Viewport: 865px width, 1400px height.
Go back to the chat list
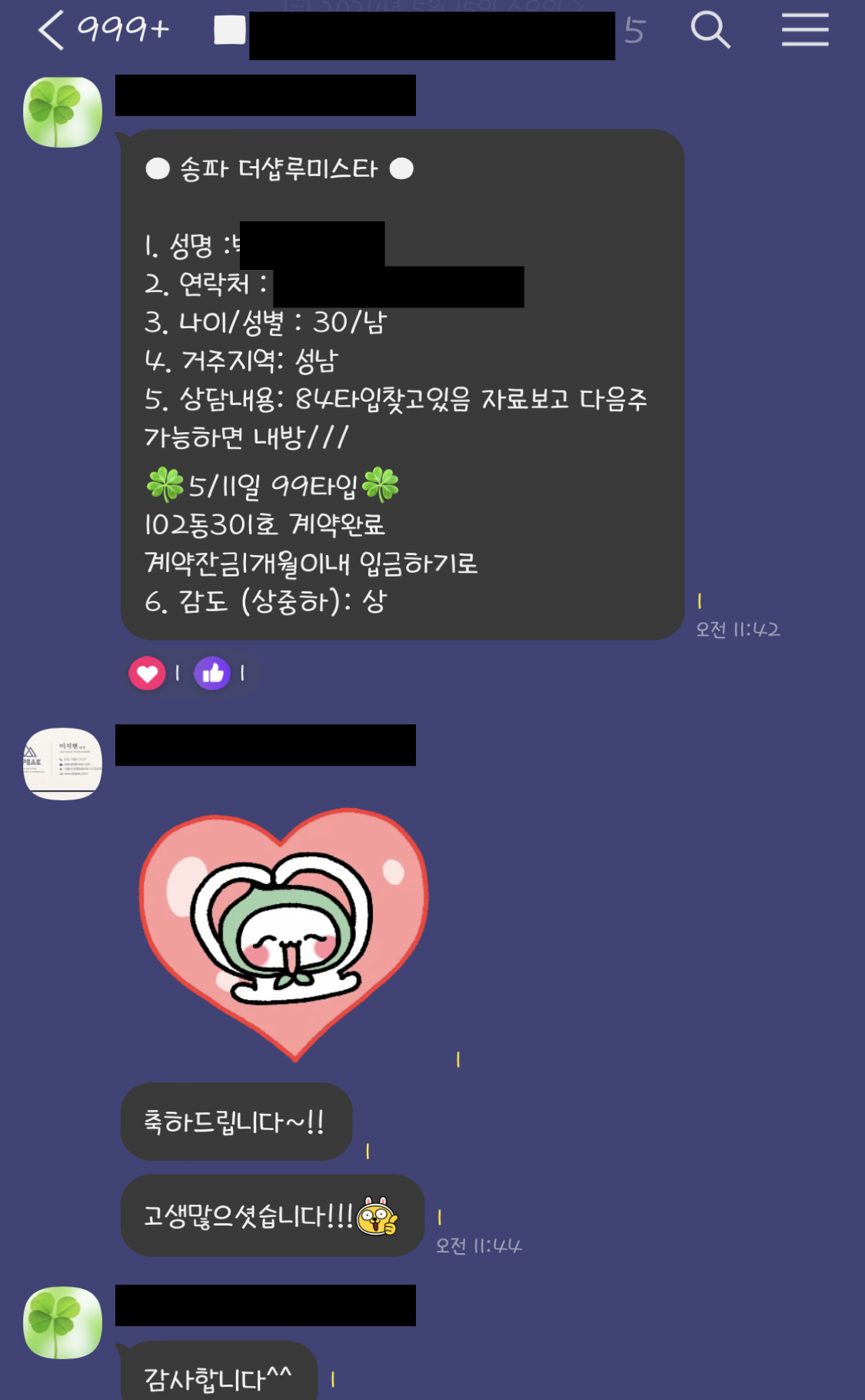(52, 32)
